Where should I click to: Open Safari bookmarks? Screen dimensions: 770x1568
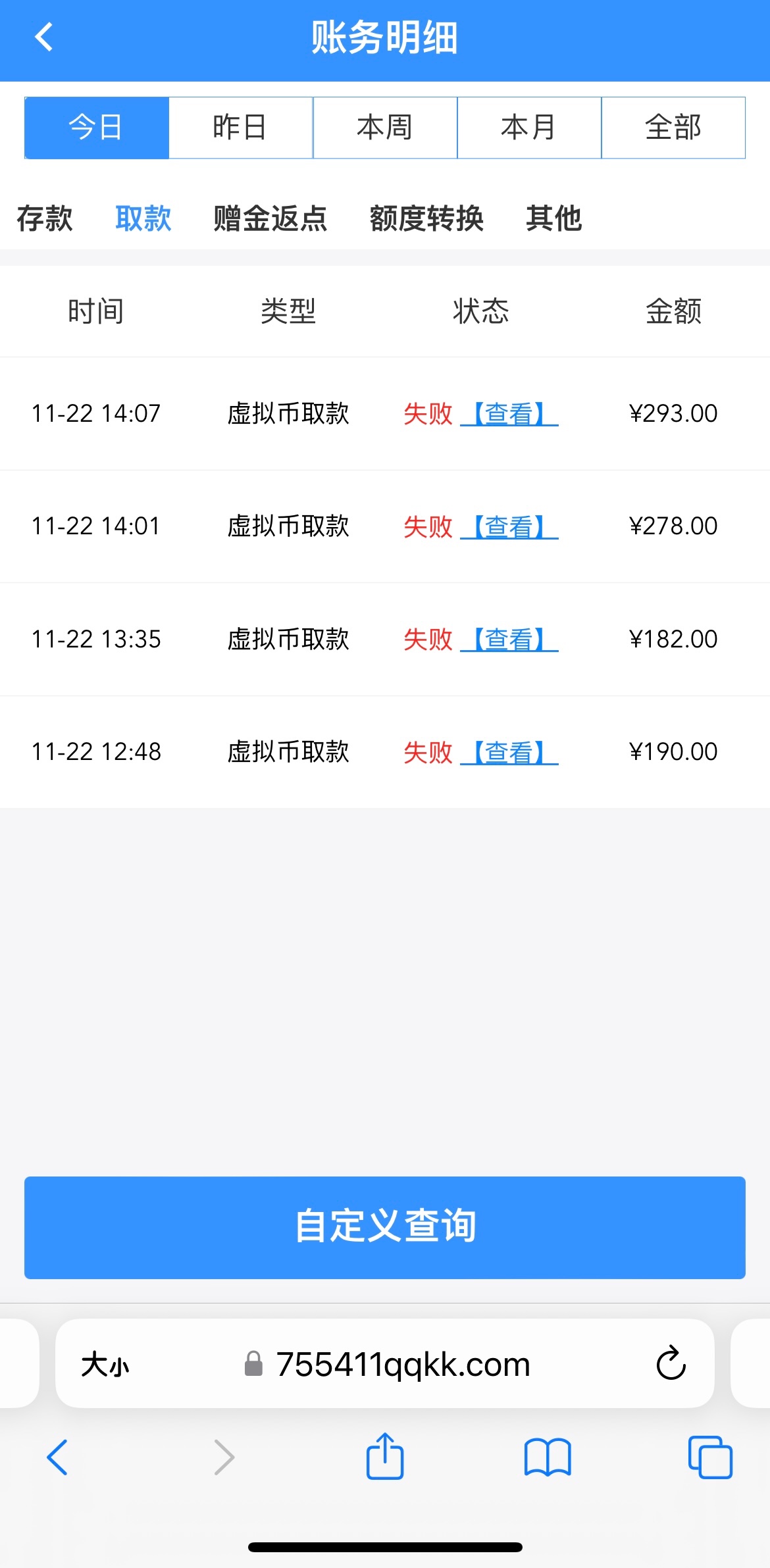pos(547,1457)
